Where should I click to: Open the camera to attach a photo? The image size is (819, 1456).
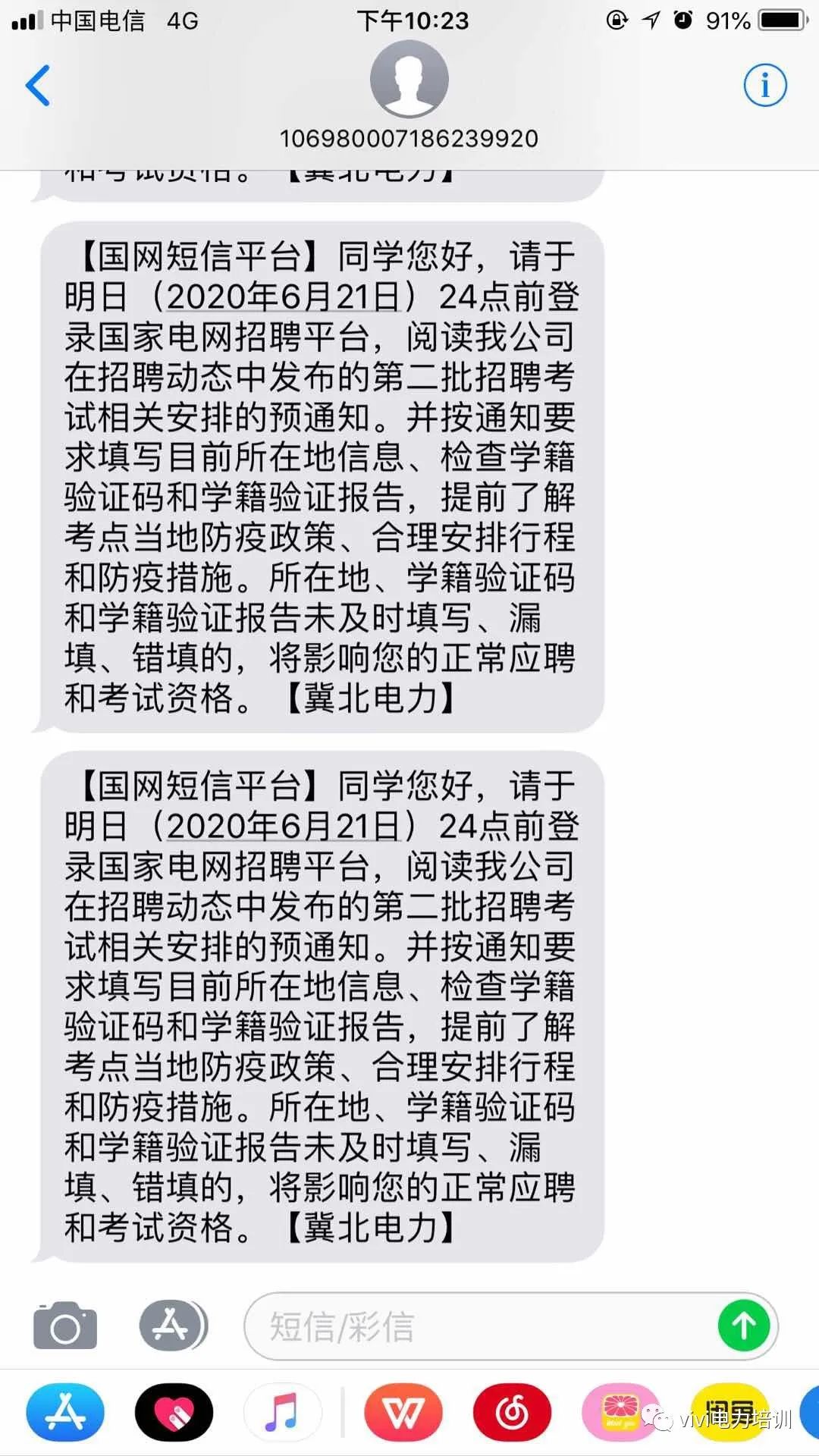65,1326
